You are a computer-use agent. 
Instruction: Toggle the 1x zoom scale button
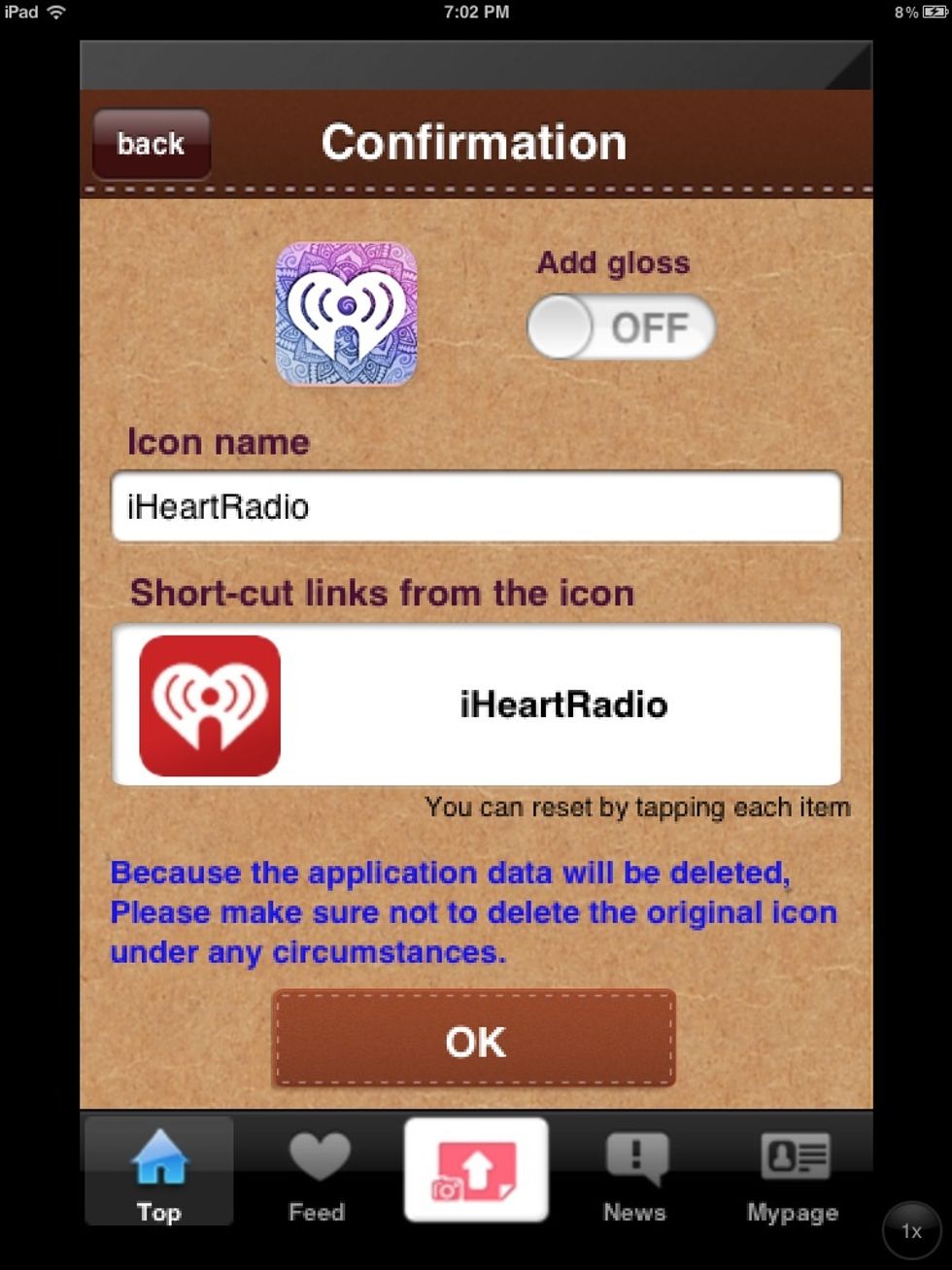[911, 1231]
